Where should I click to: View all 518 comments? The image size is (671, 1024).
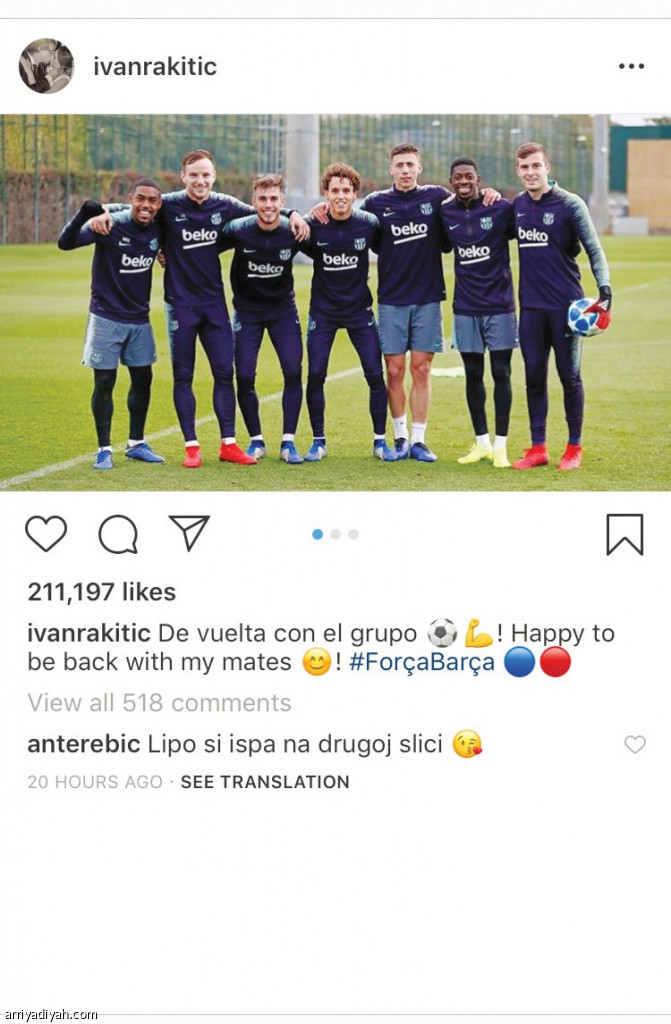coord(159,702)
